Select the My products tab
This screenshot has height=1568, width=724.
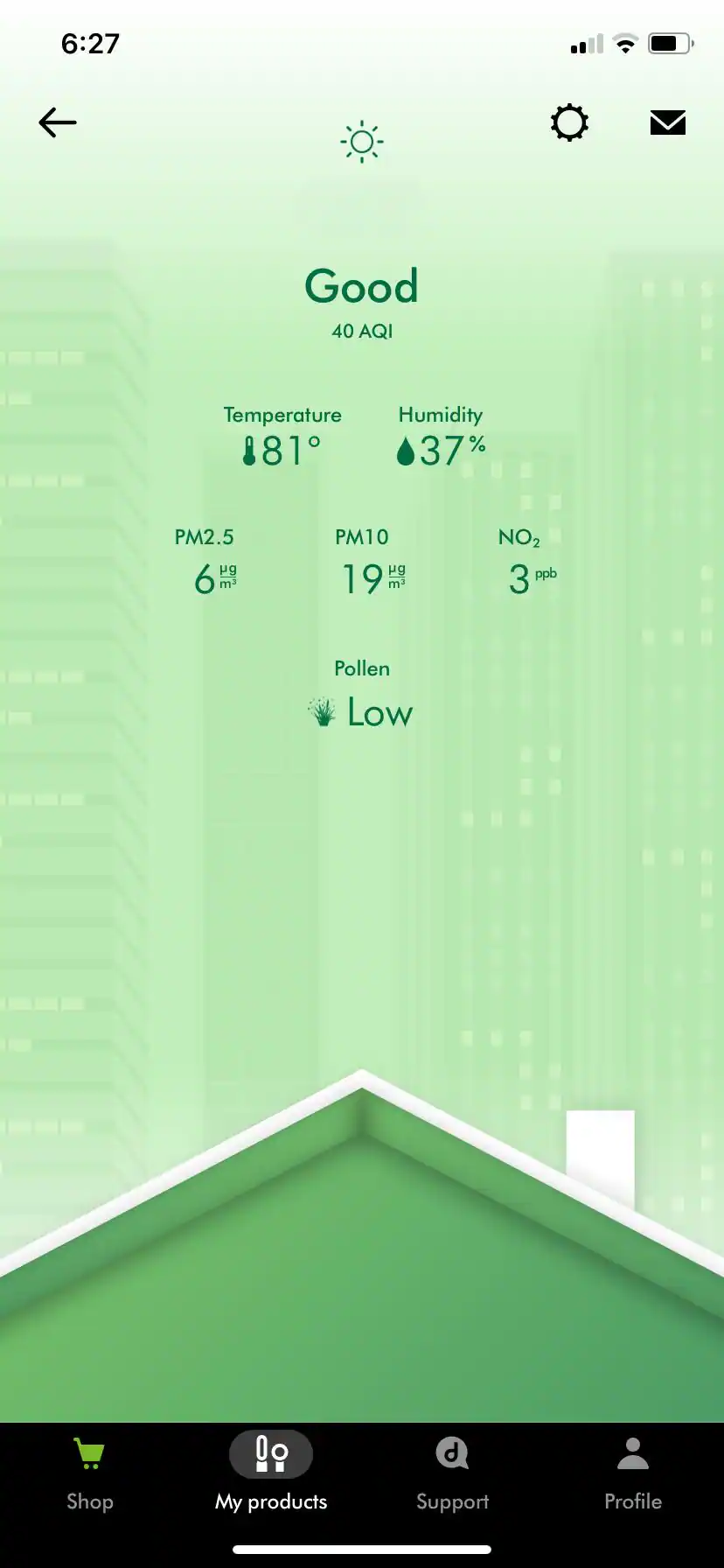[x=271, y=1472]
